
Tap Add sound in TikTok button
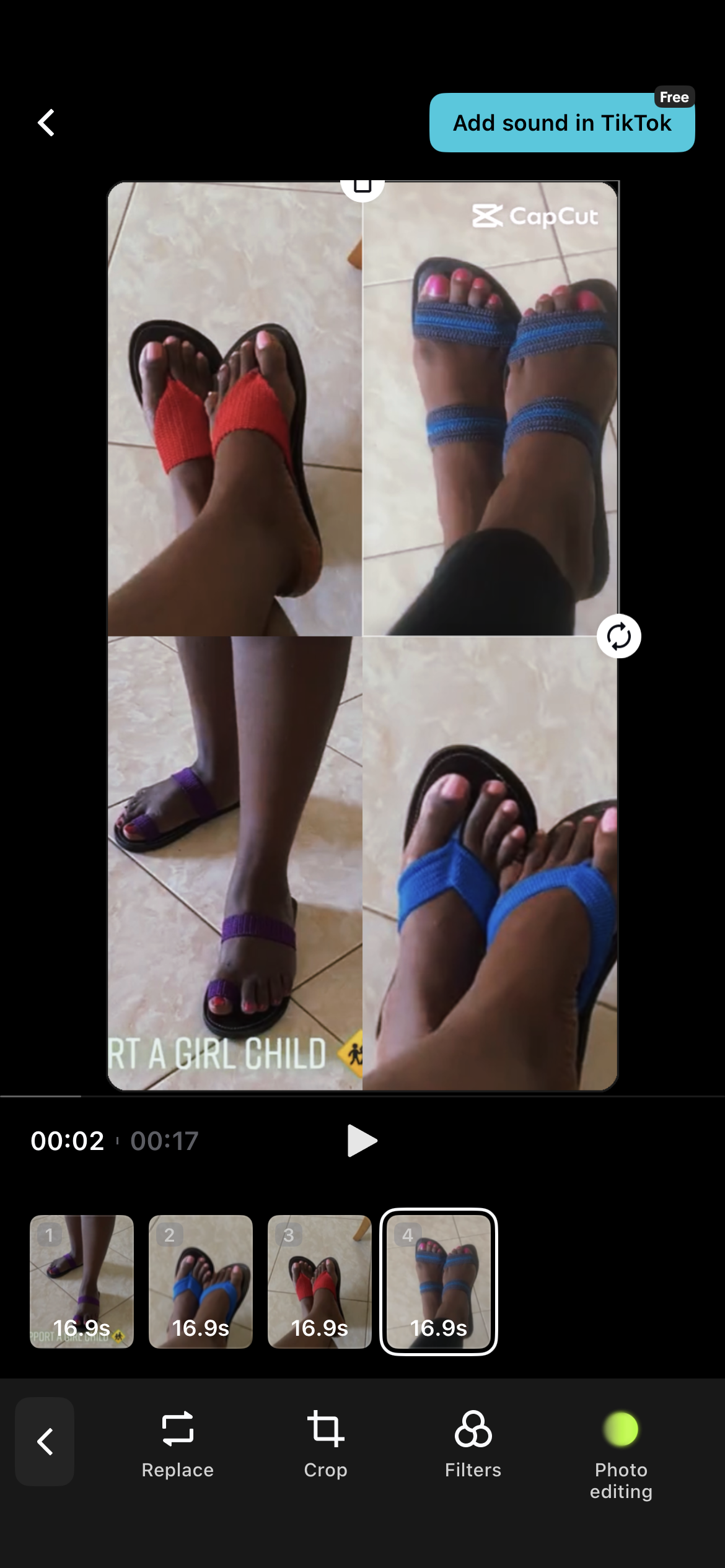tap(561, 123)
